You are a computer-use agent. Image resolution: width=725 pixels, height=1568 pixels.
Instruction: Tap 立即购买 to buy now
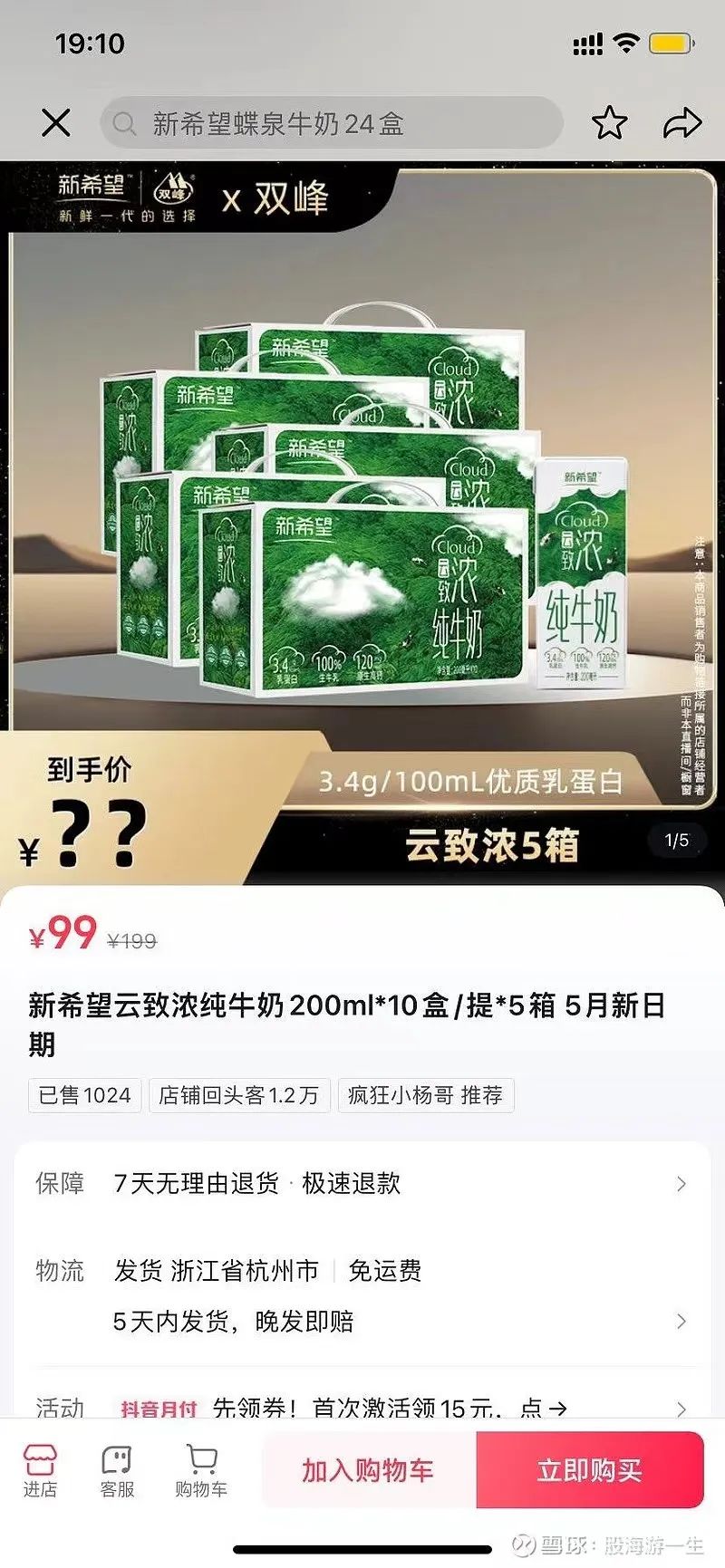[590, 1470]
